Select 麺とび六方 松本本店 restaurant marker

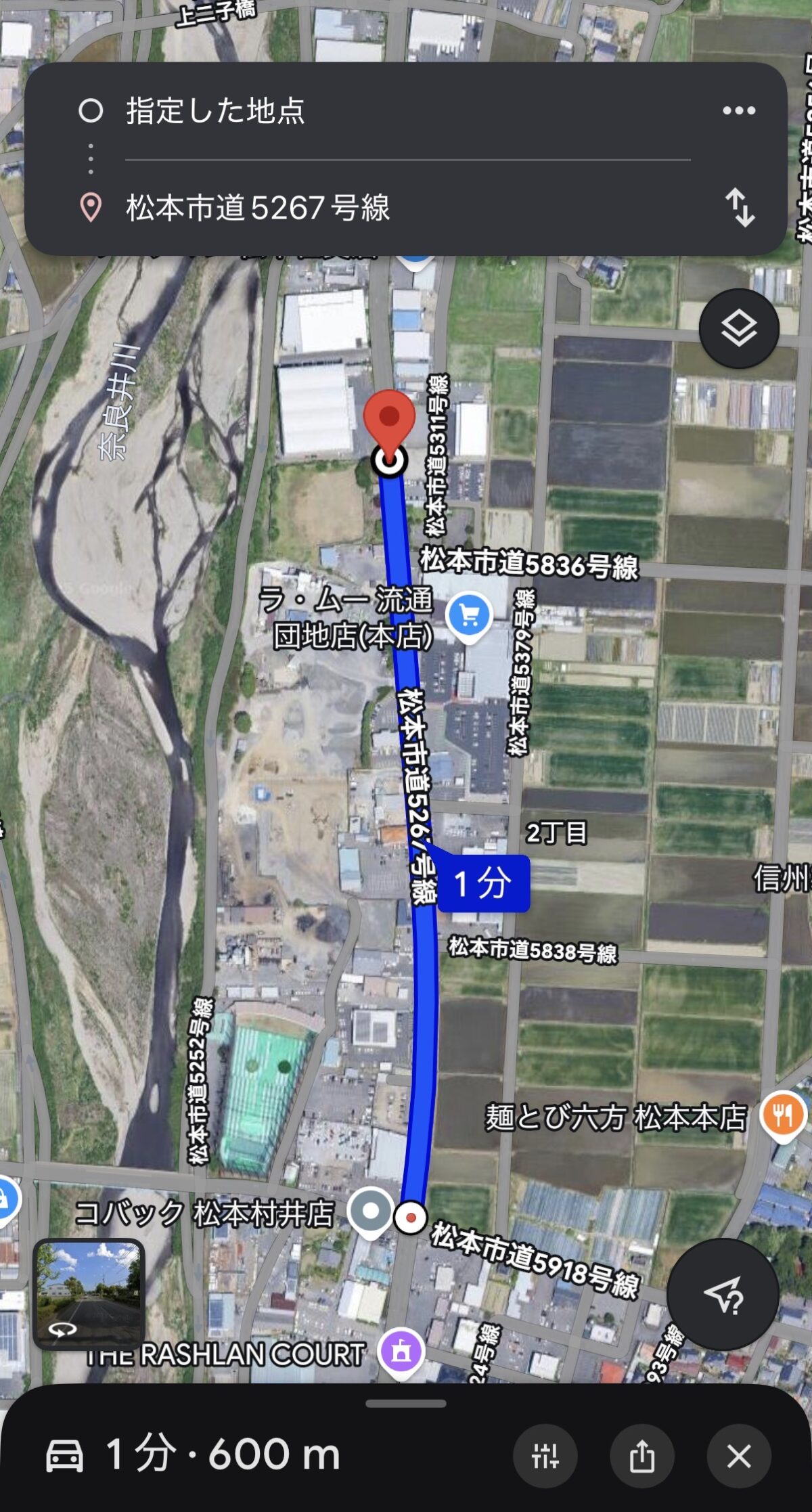tap(783, 1114)
